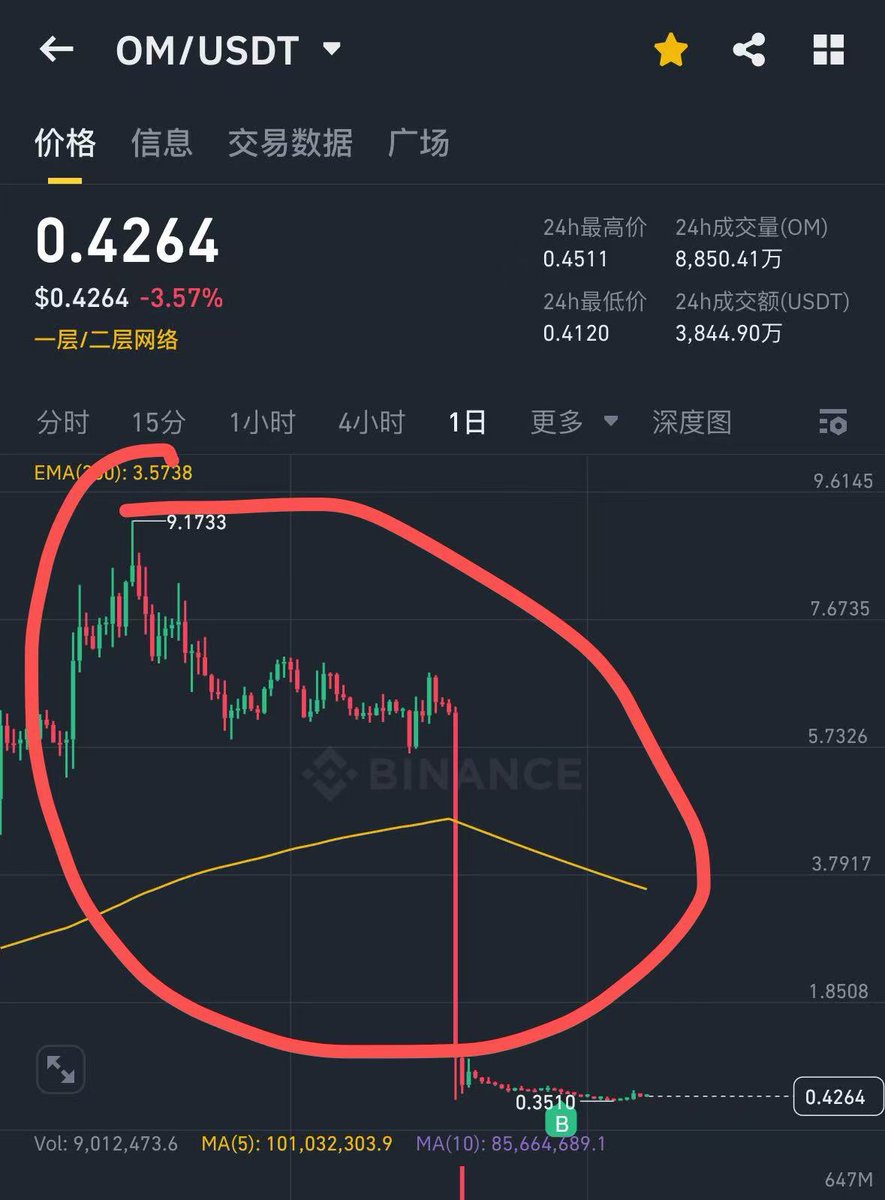Switch to the 价格 tab
This screenshot has width=885, height=1200.
tap(65, 144)
